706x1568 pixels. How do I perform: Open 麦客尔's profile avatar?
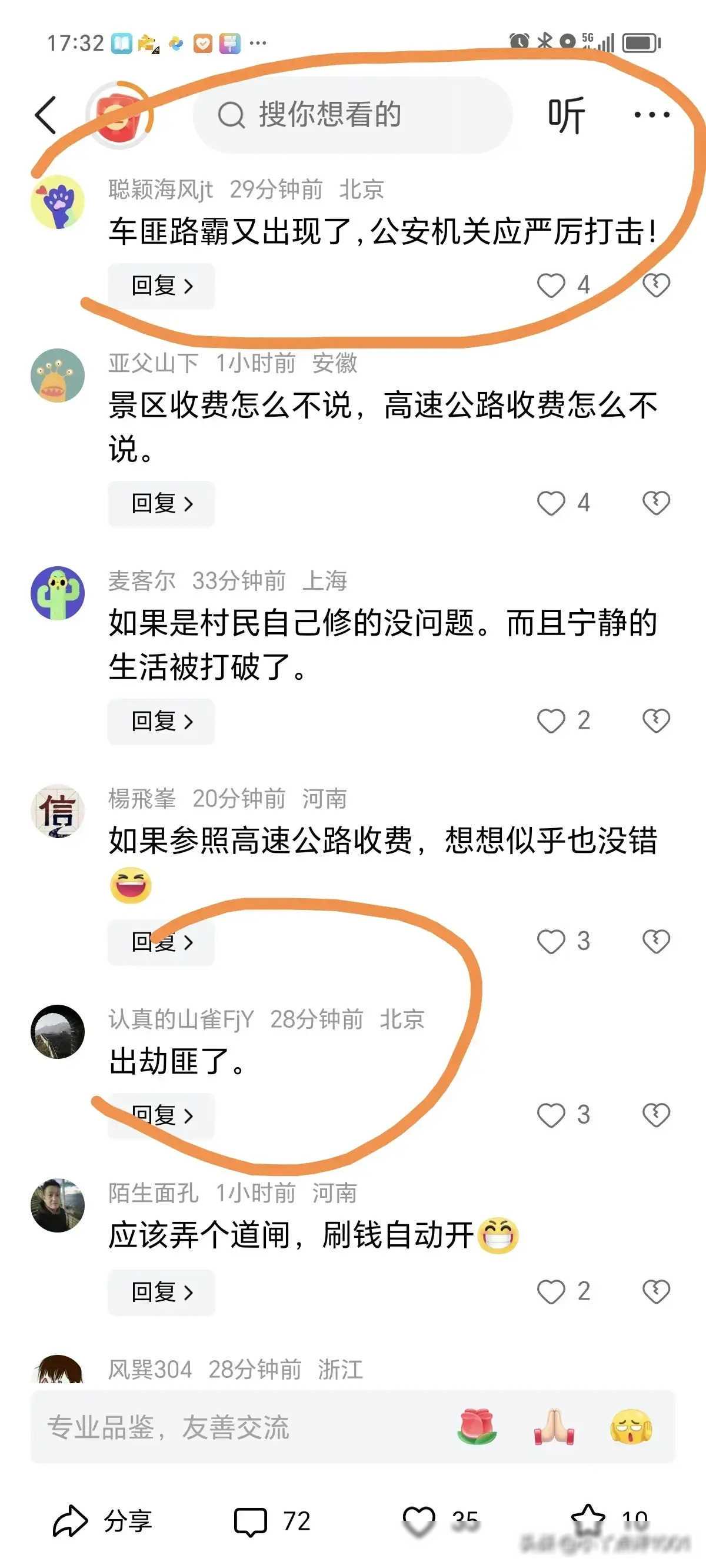(x=58, y=593)
